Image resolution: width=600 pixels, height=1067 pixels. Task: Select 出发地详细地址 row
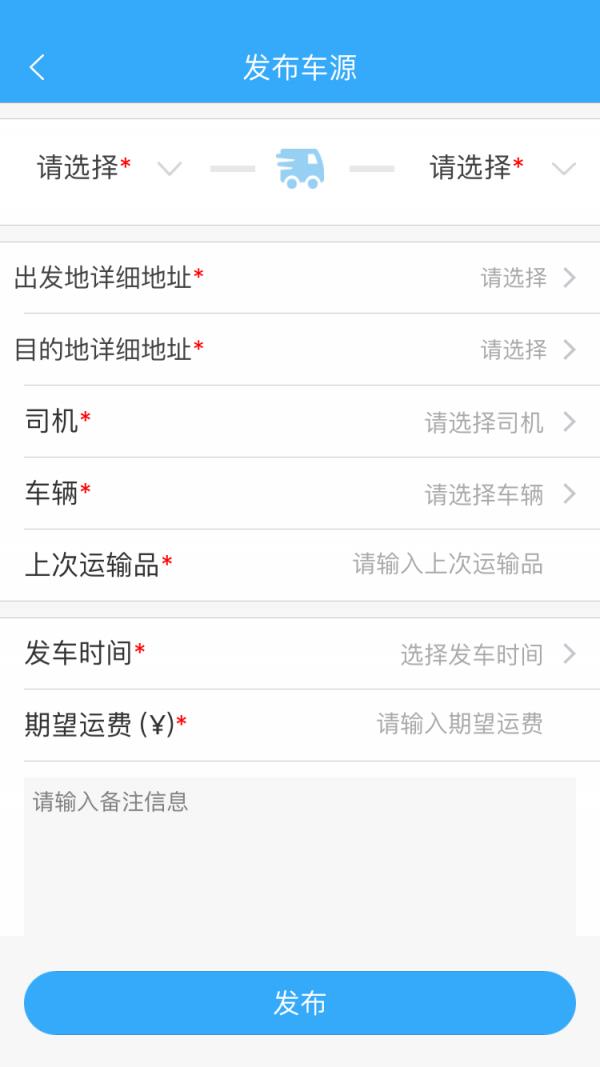pyautogui.click(x=300, y=278)
